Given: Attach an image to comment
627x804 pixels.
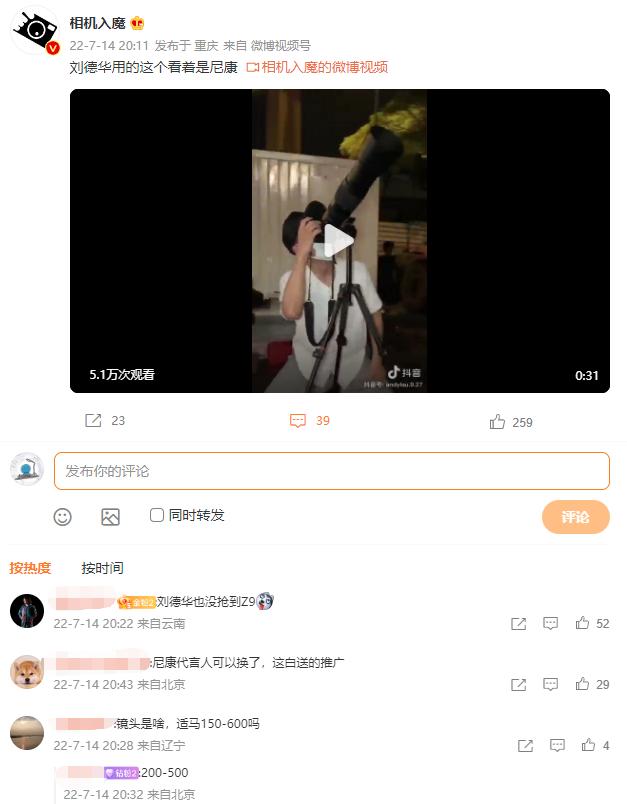Looking at the screenshot, I should [x=110, y=516].
